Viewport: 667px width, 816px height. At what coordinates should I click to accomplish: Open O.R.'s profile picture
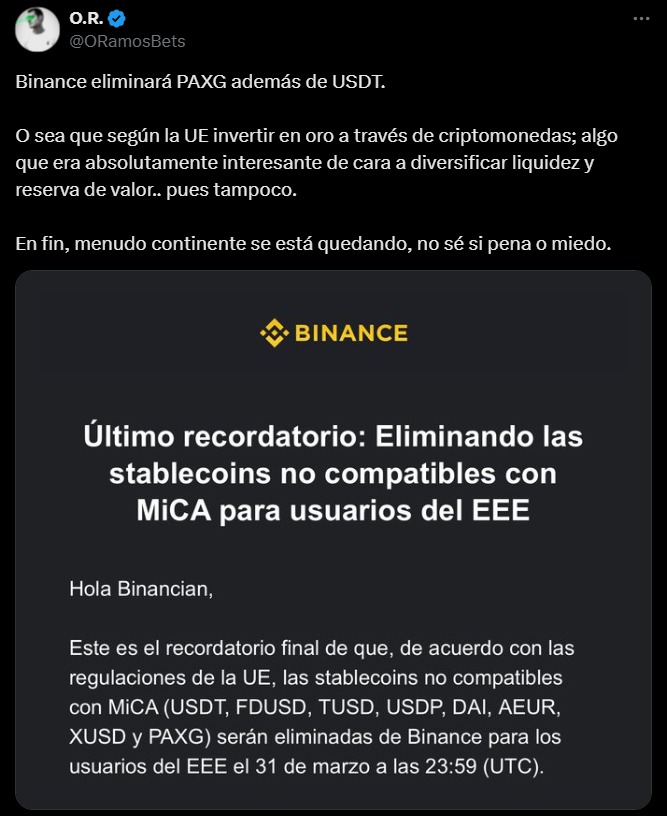36,29
